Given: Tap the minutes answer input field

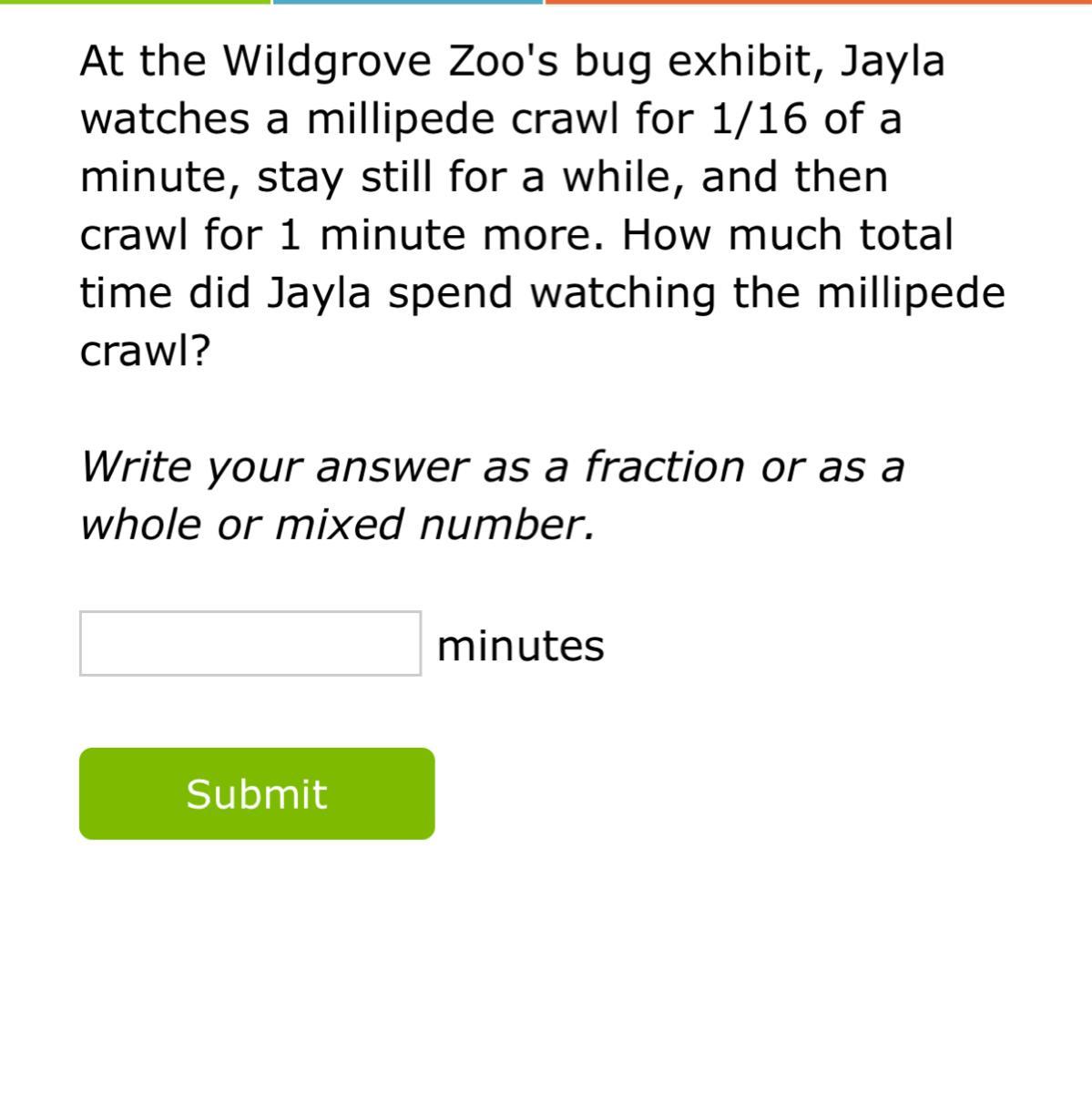Looking at the screenshot, I should coord(250,644).
